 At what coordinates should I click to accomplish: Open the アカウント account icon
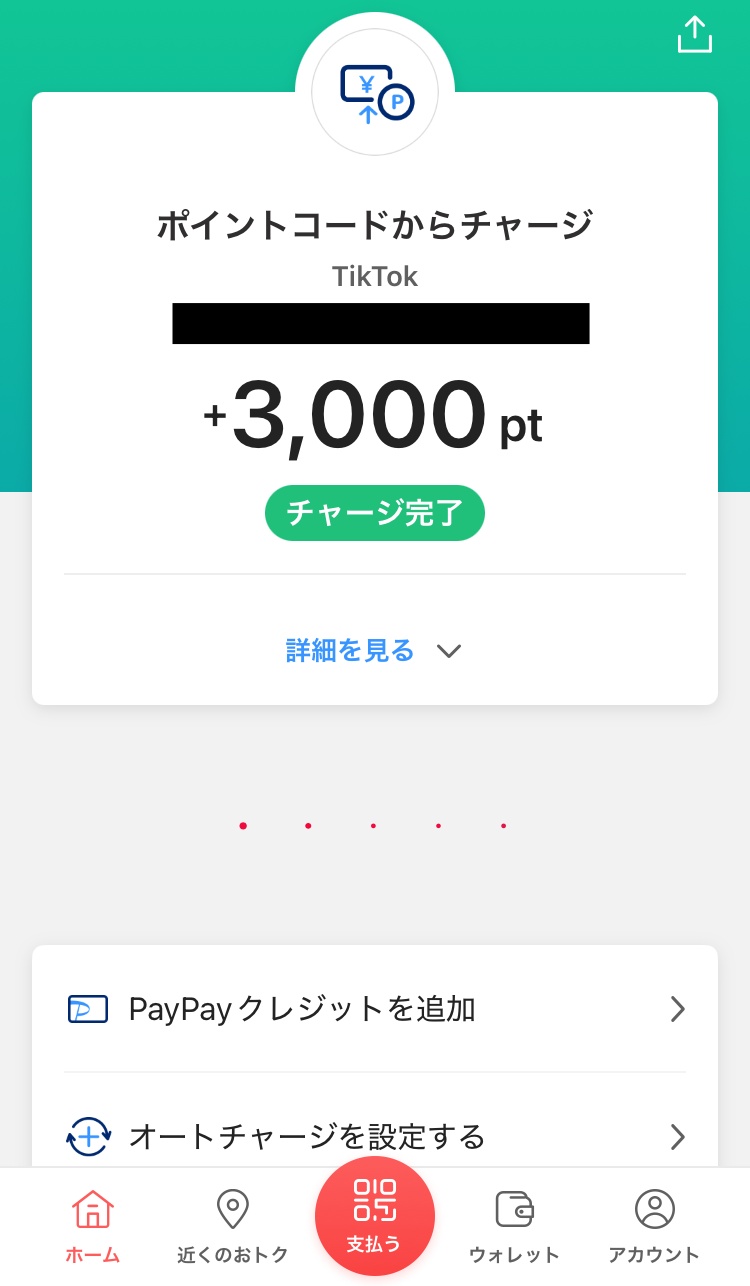655,1209
